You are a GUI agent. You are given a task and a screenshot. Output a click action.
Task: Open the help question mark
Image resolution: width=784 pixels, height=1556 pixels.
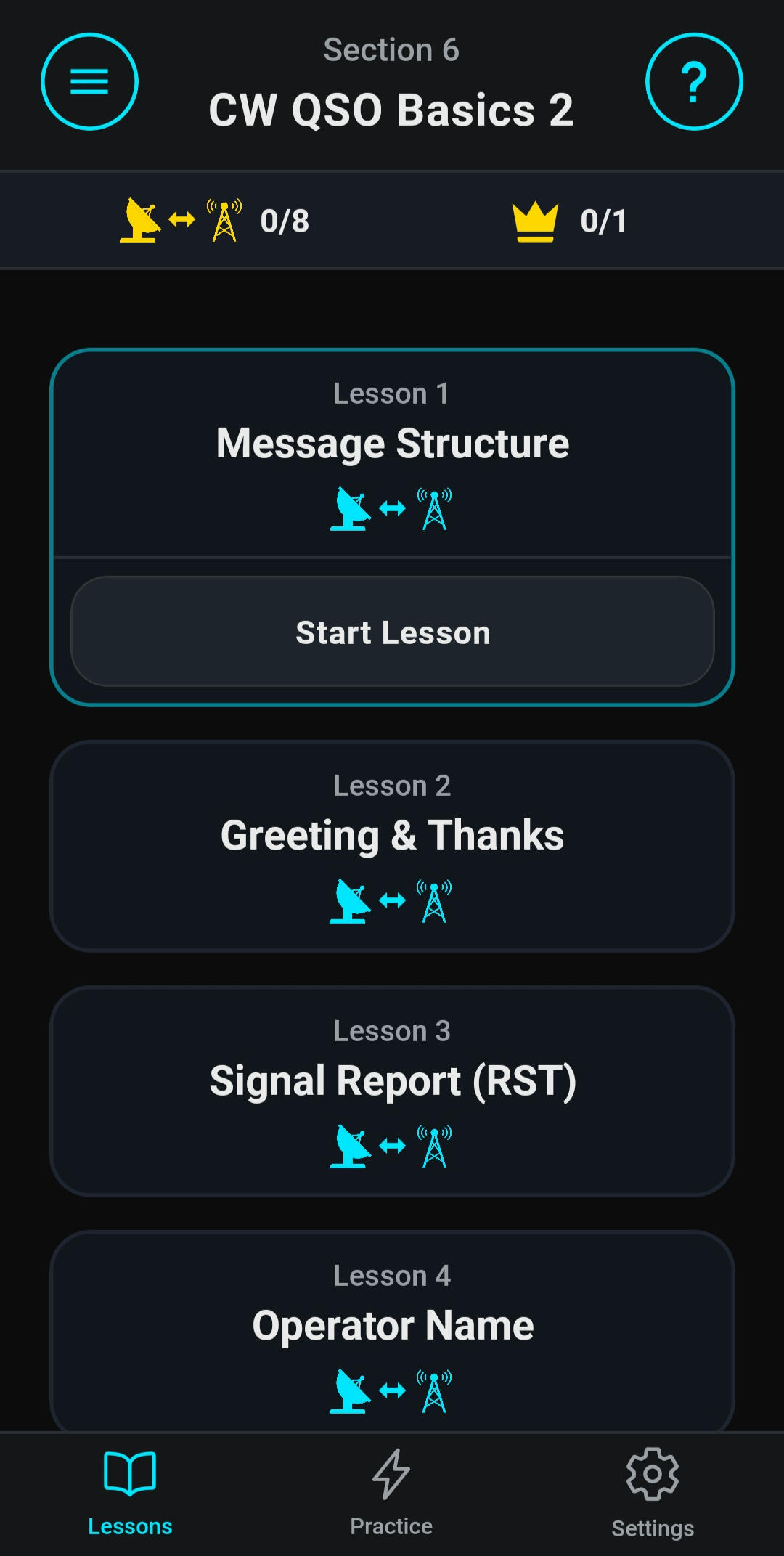pyautogui.click(x=694, y=81)
